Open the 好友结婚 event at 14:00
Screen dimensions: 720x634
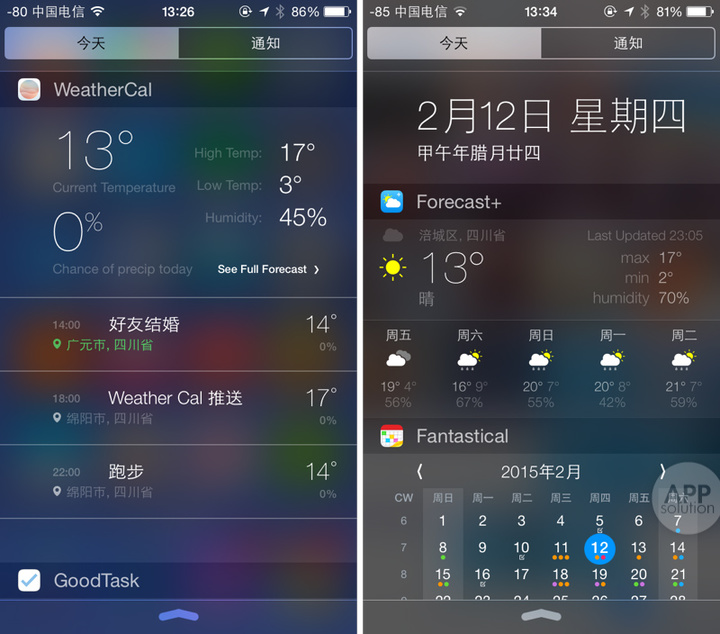[178, 334]
